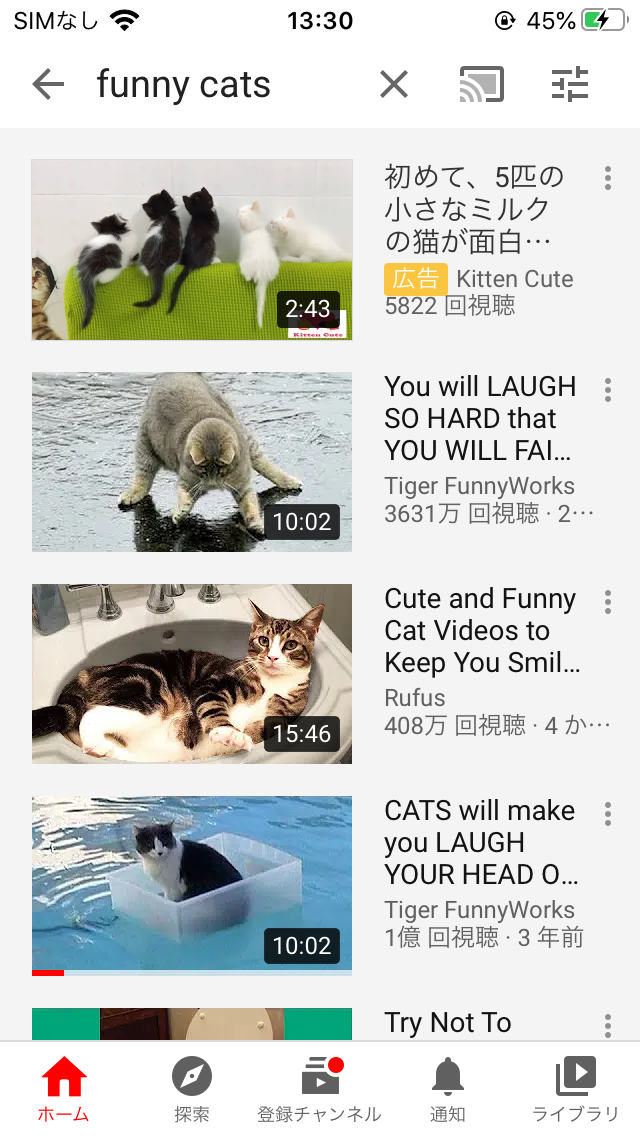This screenshot has width=640, height=1136.
Task: Play You will LAUGH SO HARD video
Action: tap(192, 462)
